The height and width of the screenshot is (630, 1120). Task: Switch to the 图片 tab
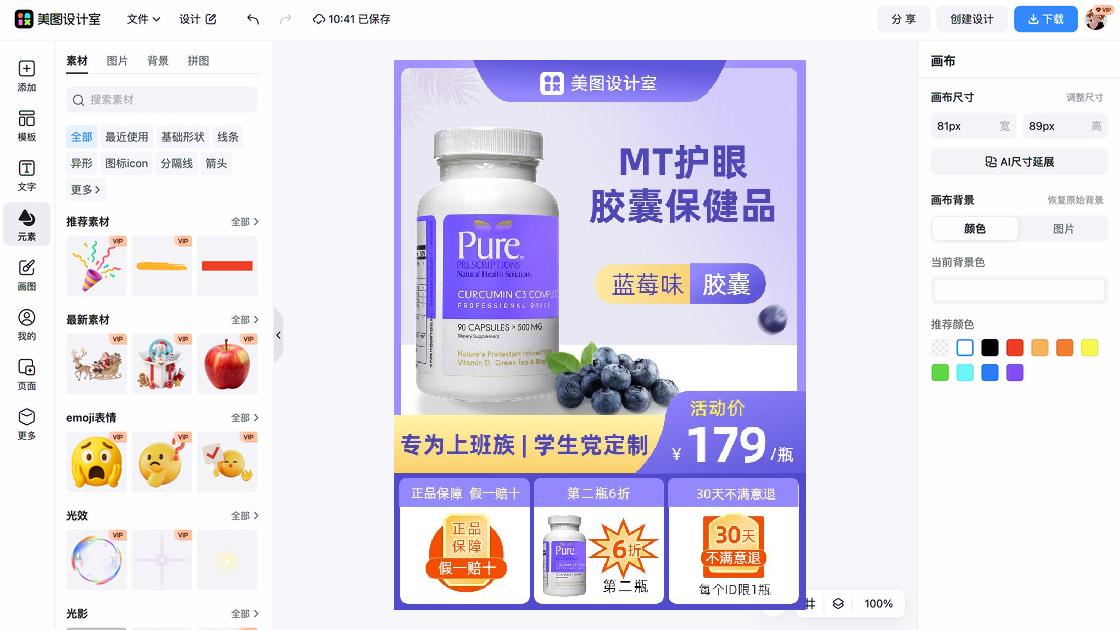coord(117,61)
